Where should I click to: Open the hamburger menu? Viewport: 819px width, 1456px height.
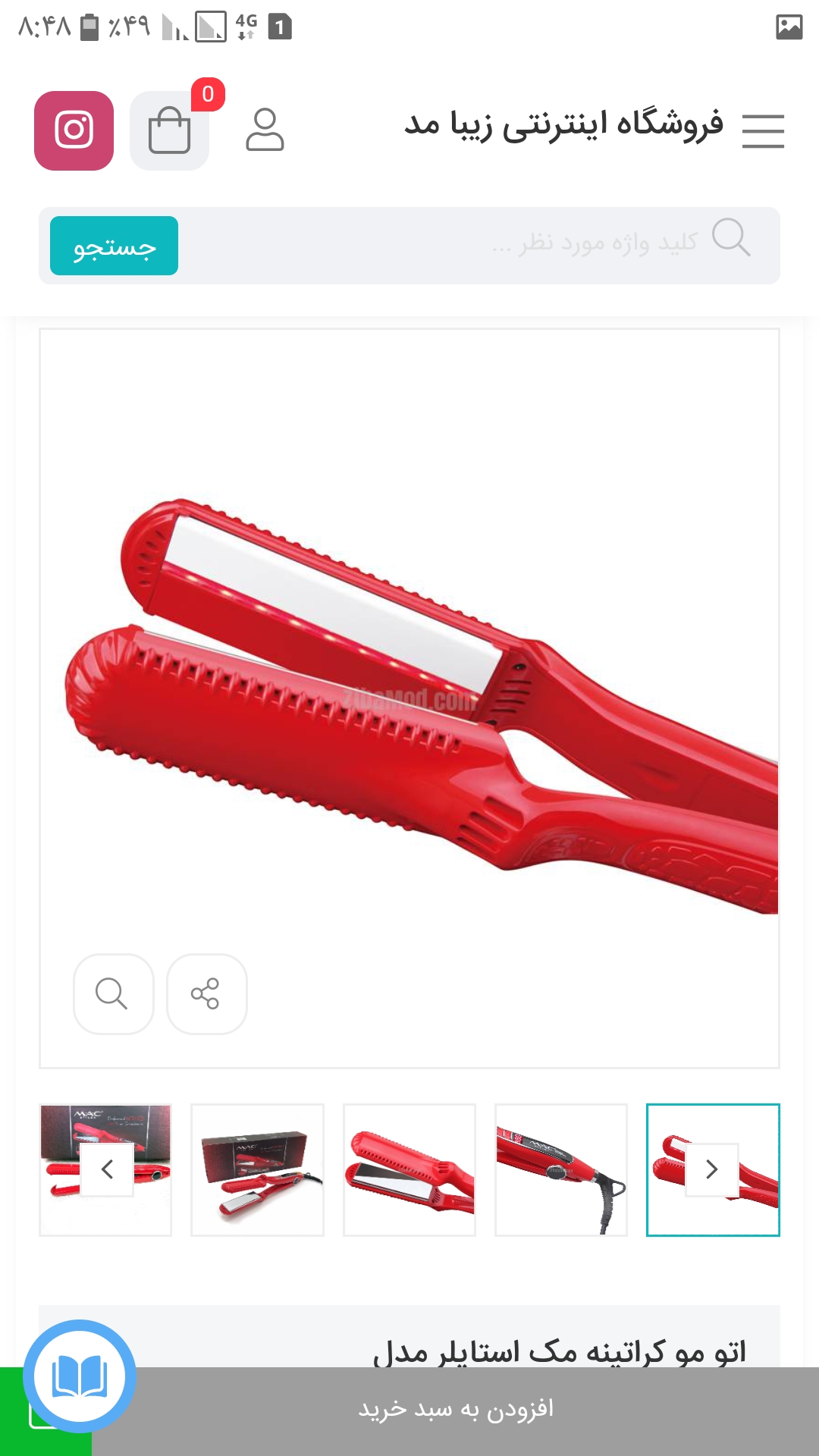click(x=762, y=130)
